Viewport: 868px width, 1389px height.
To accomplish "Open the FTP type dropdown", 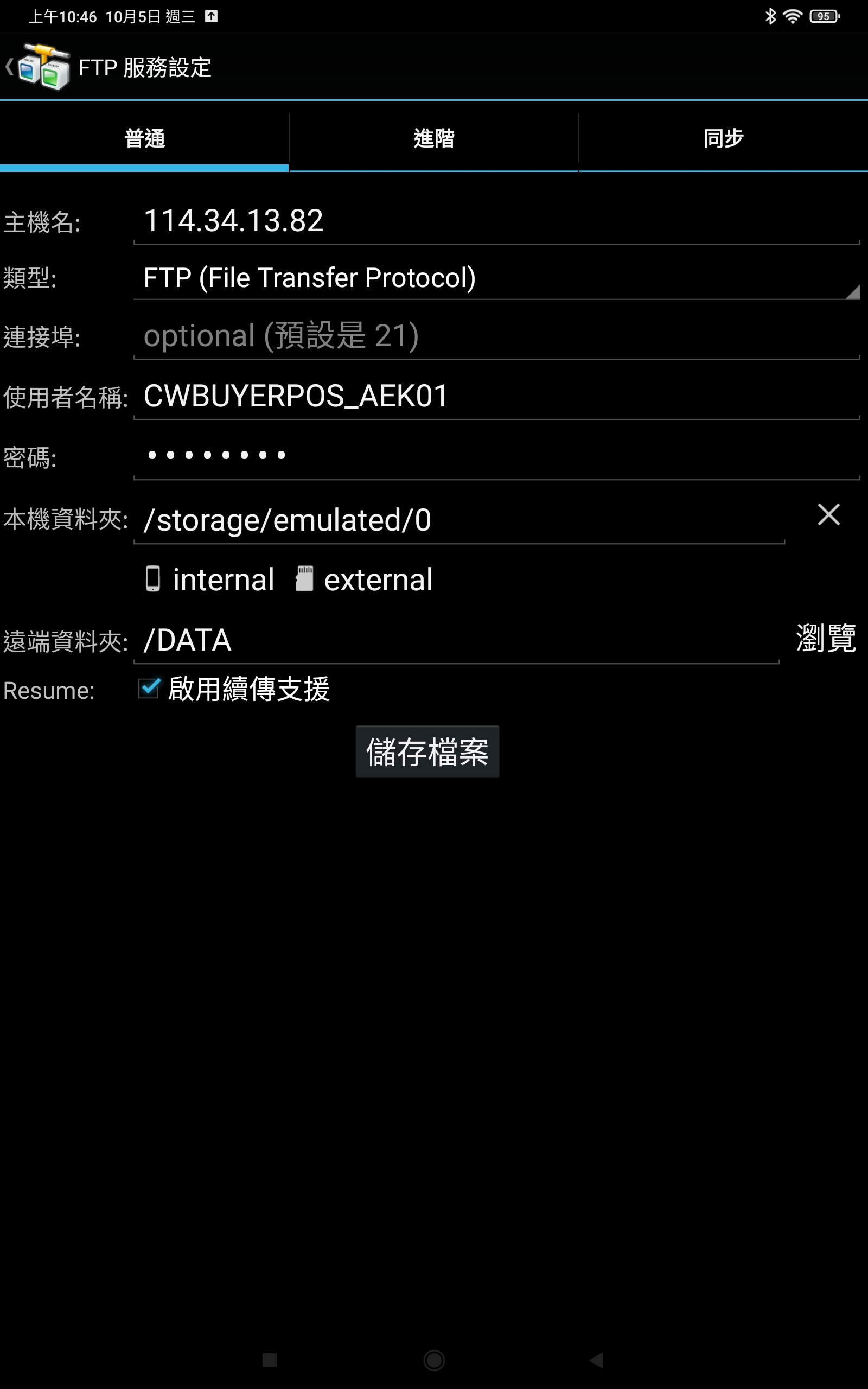I will [496, 278].
